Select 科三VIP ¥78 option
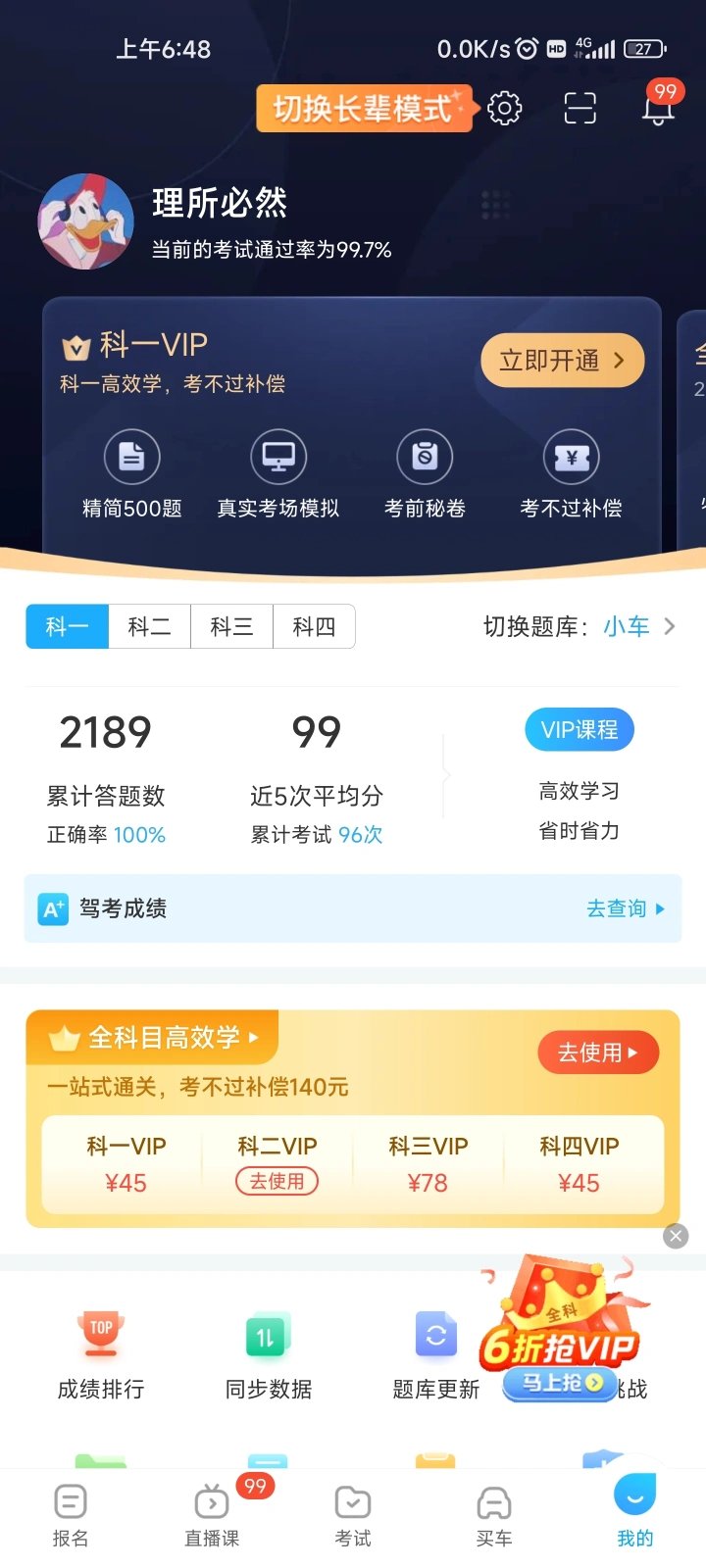 [x=428, y=1164]
